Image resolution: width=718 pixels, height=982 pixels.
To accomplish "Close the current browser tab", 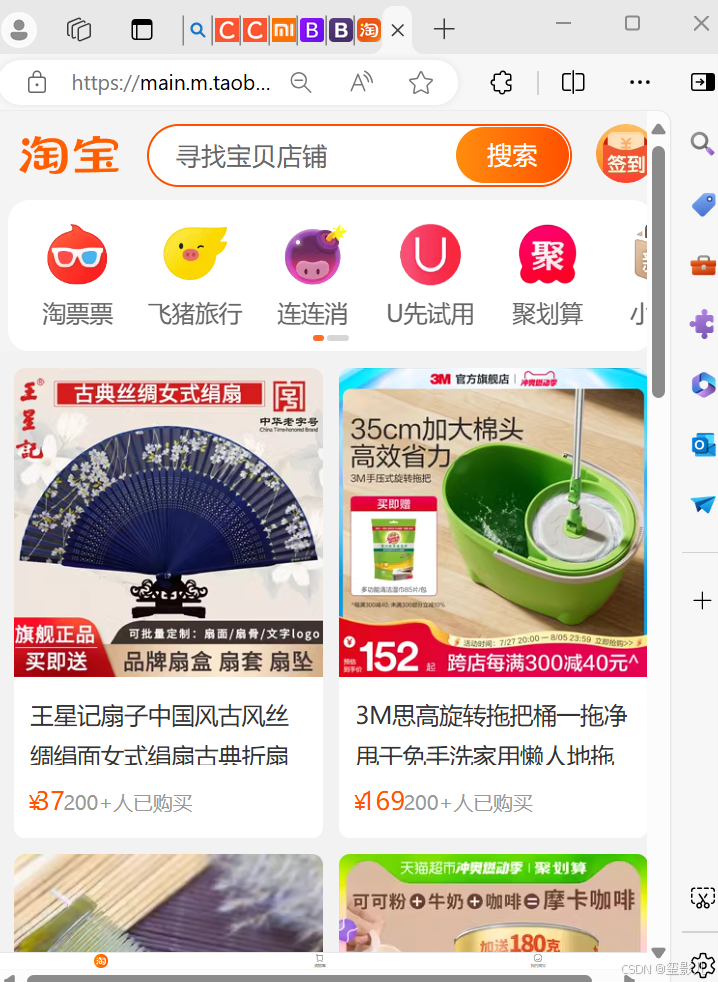I will pos(397,30).
